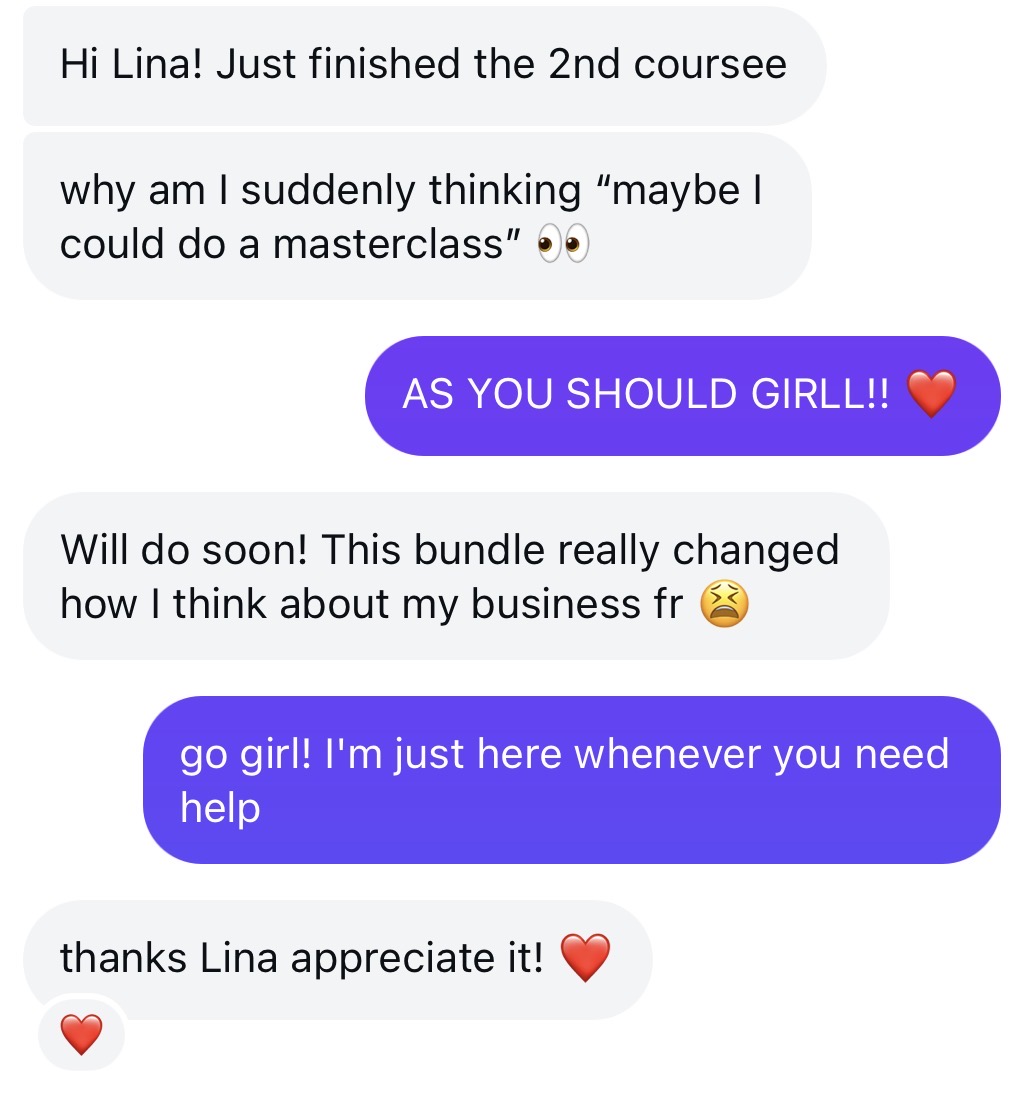1025x1093 pixels.
Task: Open the heart reaction on the last message
Action: 81,1033
